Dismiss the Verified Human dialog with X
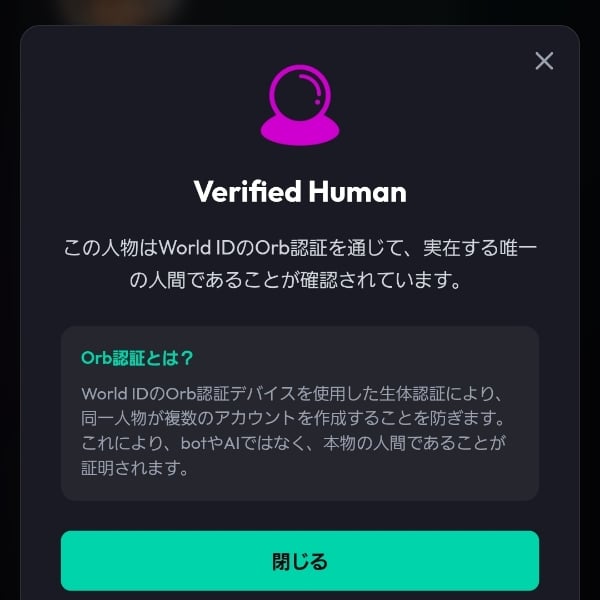Image resolution: width=600 pixels, height=600 pixels. pyautogui.click(x=544, y=61)
